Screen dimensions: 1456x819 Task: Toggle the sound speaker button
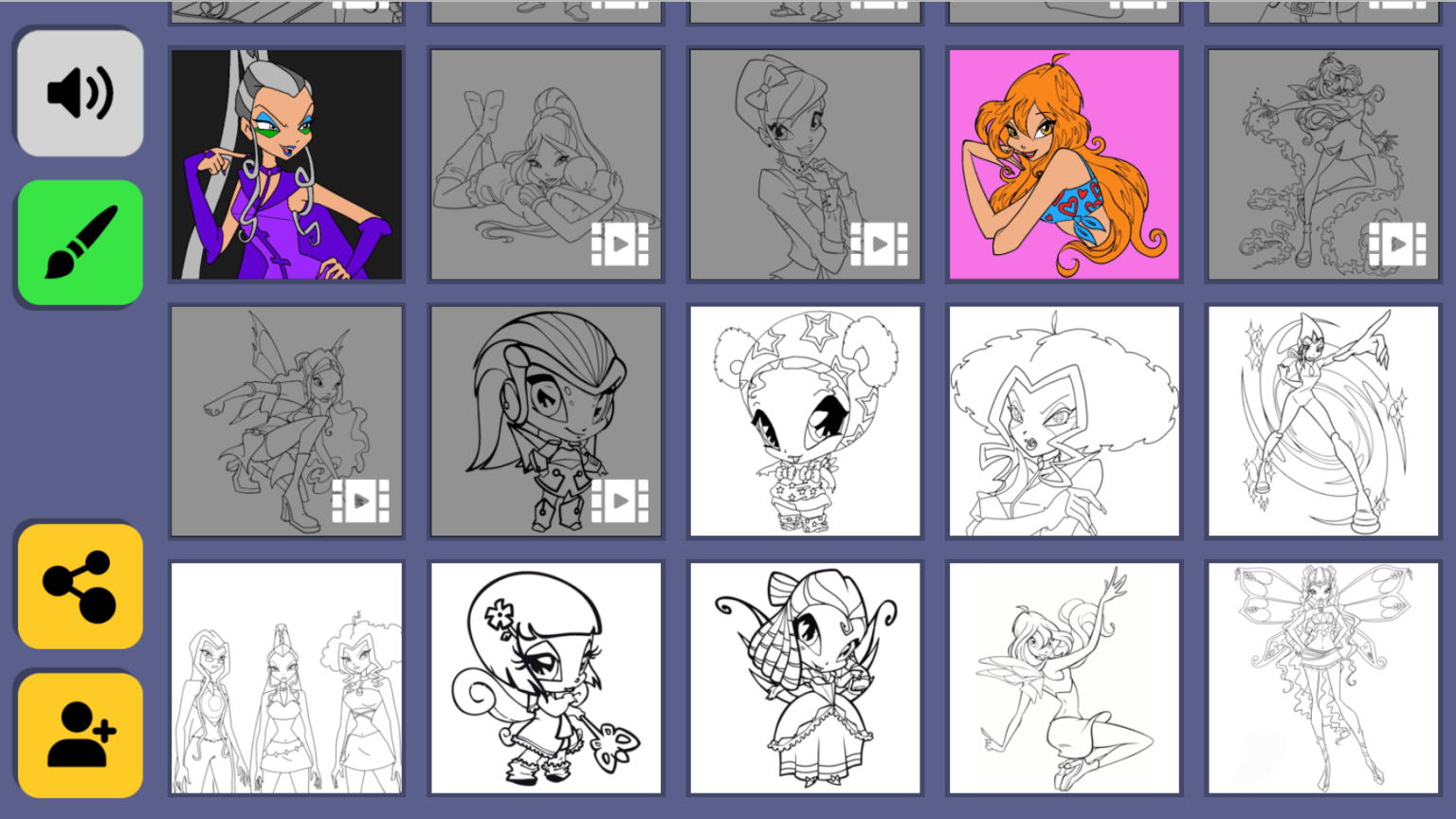pos(81,93)
